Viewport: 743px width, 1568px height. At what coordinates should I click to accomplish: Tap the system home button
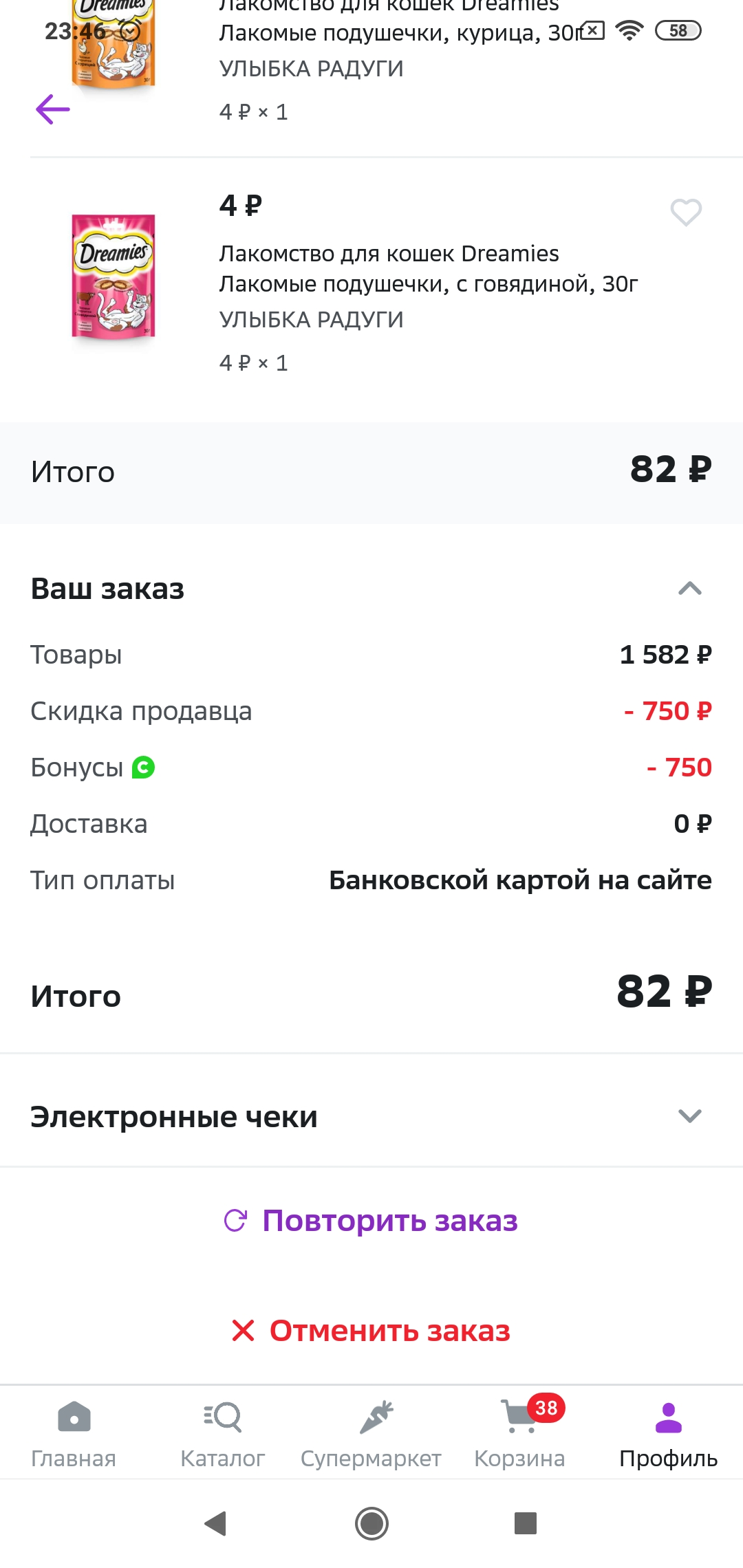pos(371,1523)
